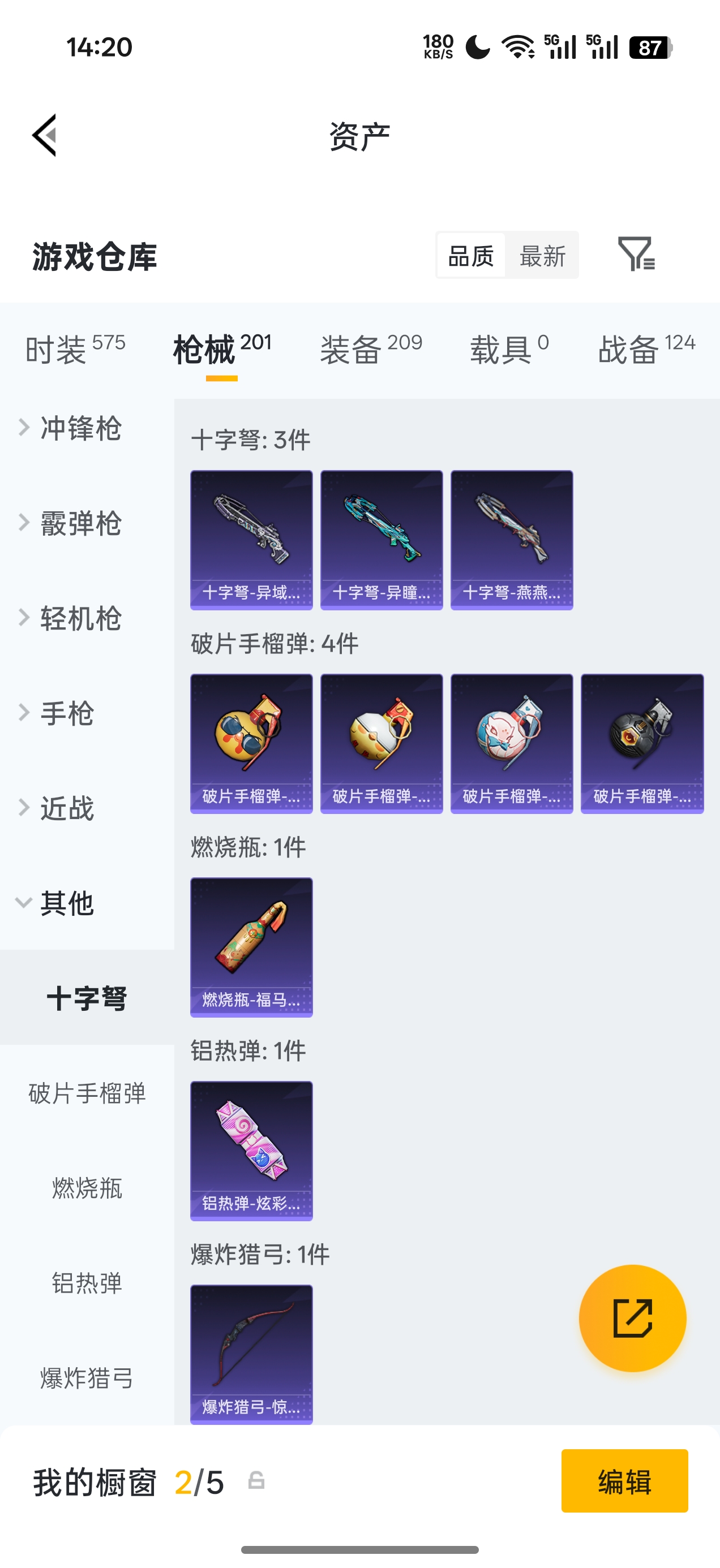Expand the 手枪 category

tap(67, 713)
